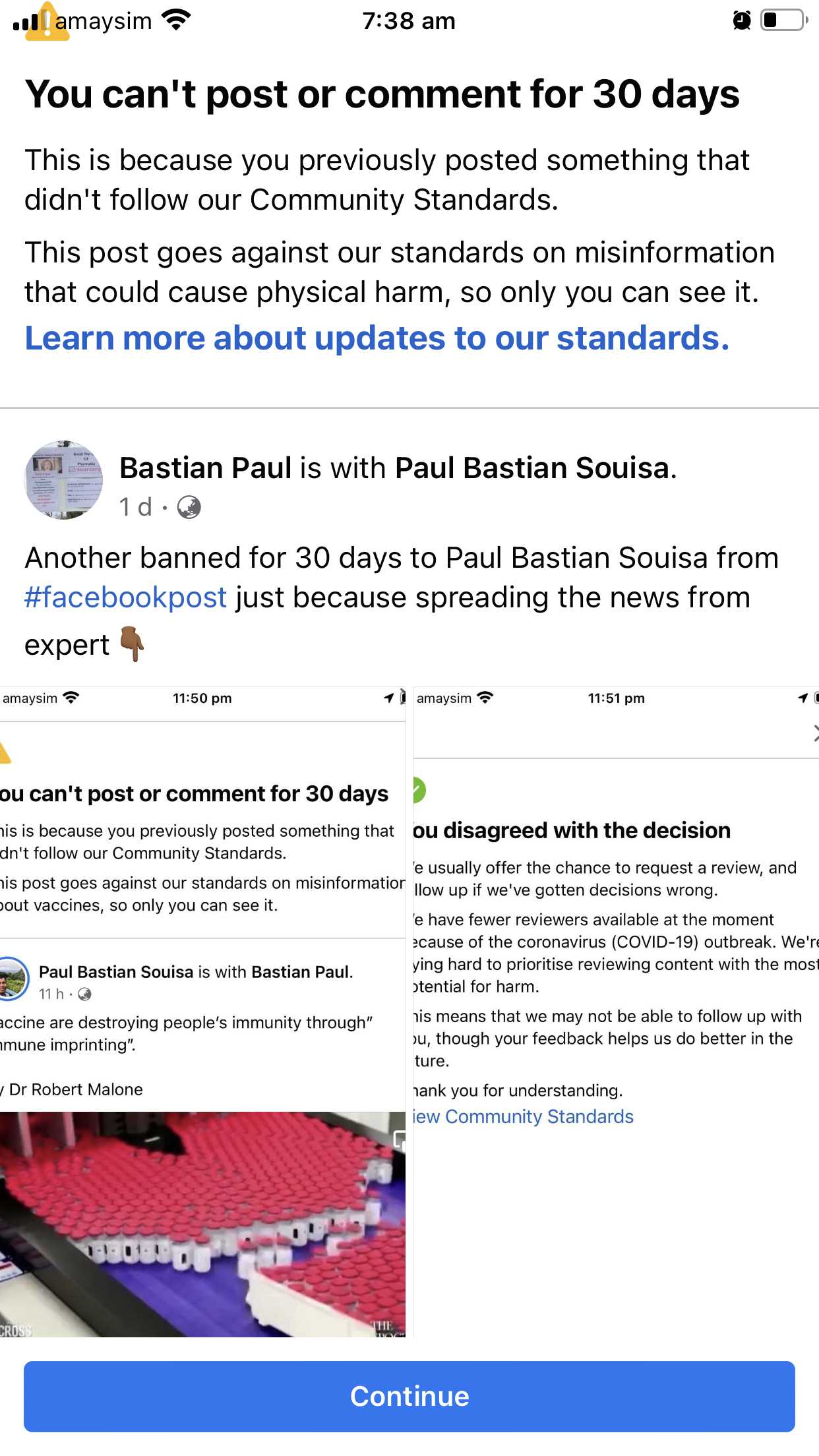Open the #facebookpost hashtag
The height and width of the screenshot is (1456, 819).
coord(125,597)
